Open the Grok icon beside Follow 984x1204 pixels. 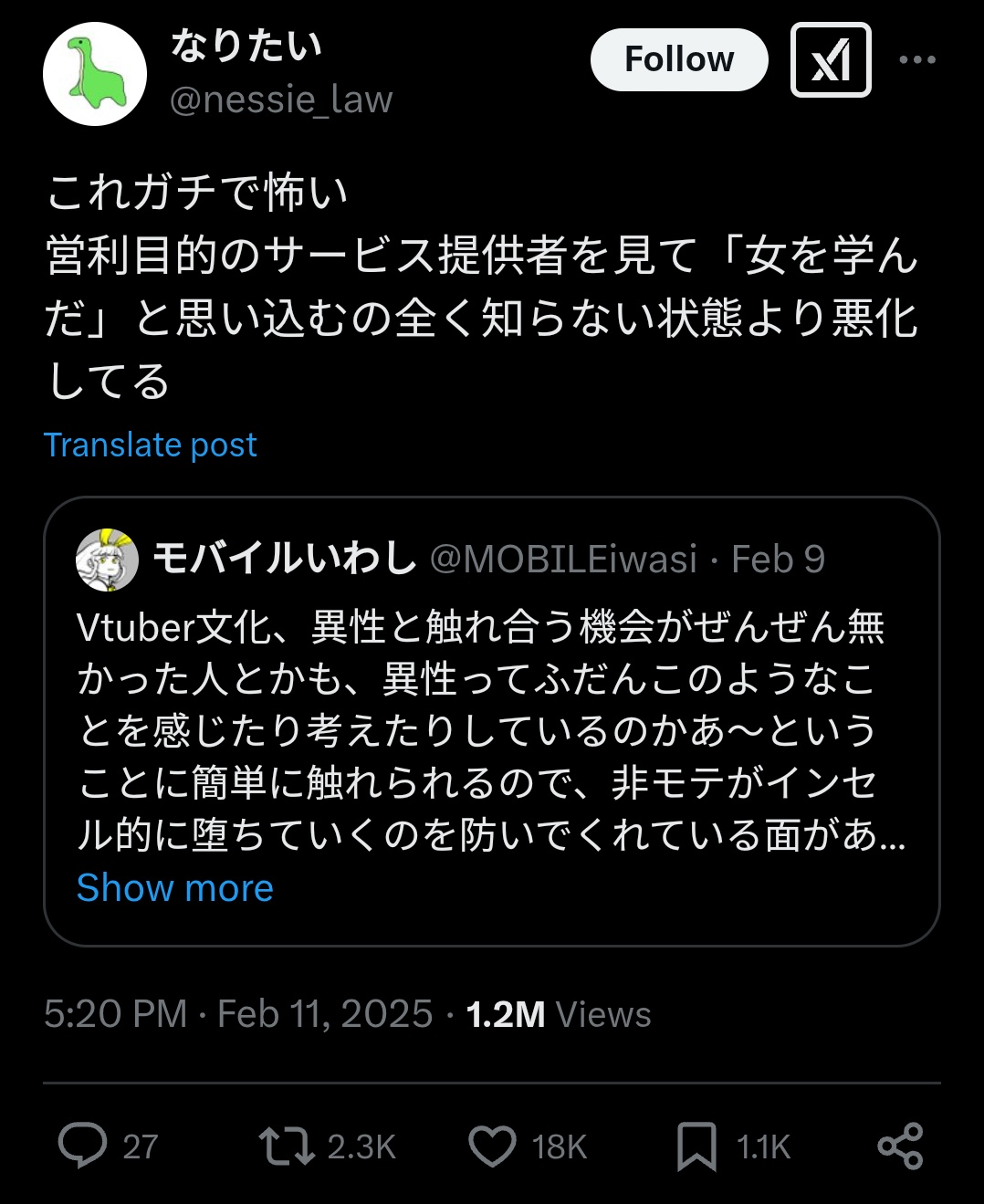(x=831, y=60)
